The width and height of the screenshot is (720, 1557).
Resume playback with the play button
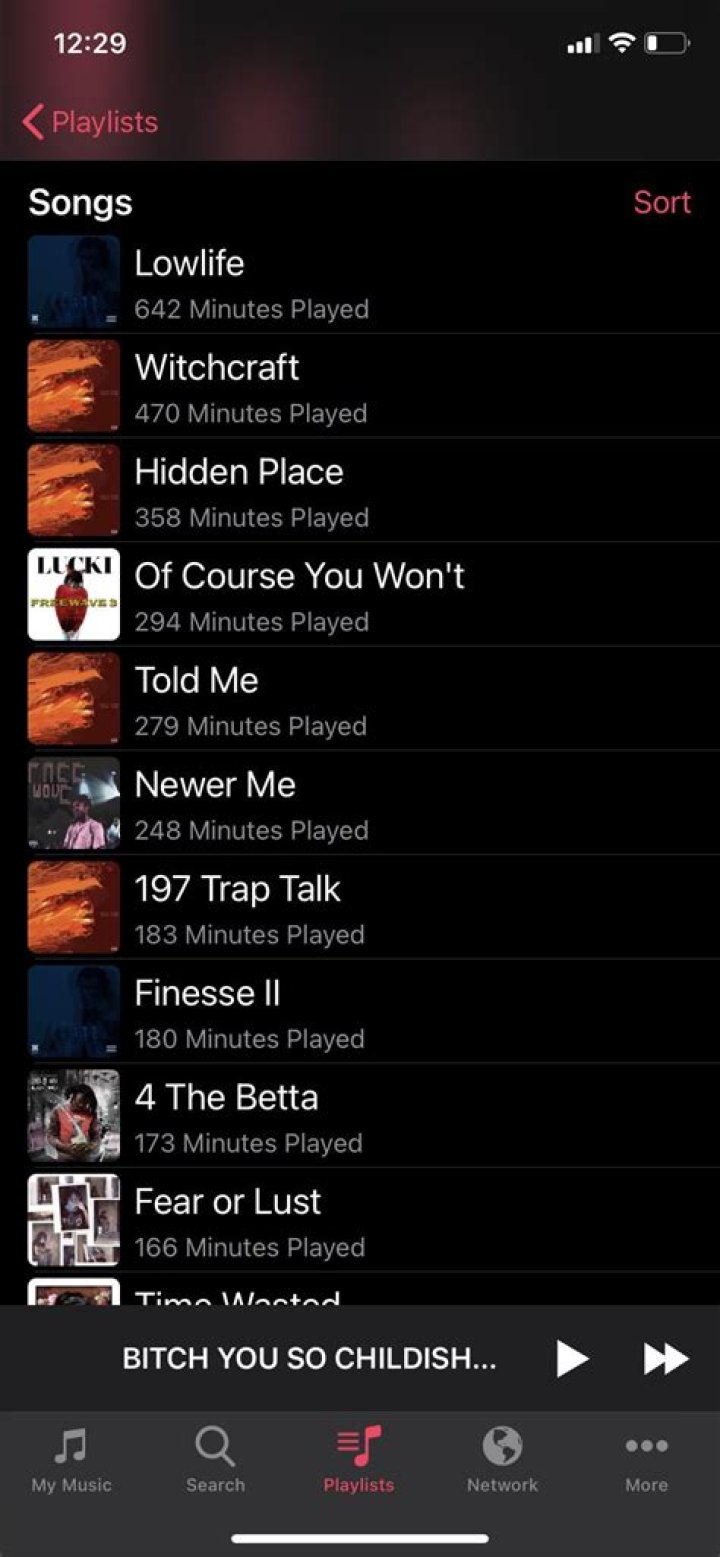(572, 1358)
